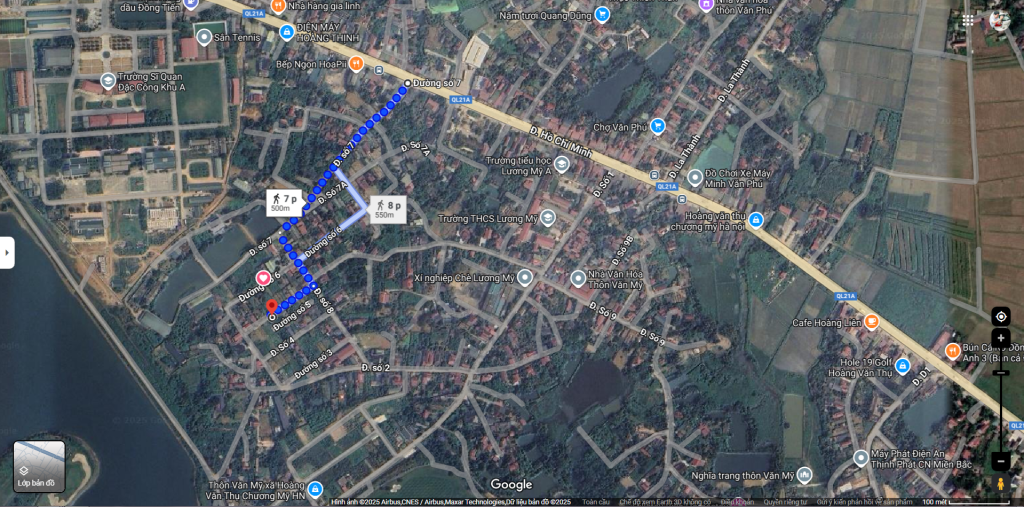Viewport: 1024px width, 507px height.
Task: Open the Google apps grid
Action: pyautogui.click(x=967, y=20)
